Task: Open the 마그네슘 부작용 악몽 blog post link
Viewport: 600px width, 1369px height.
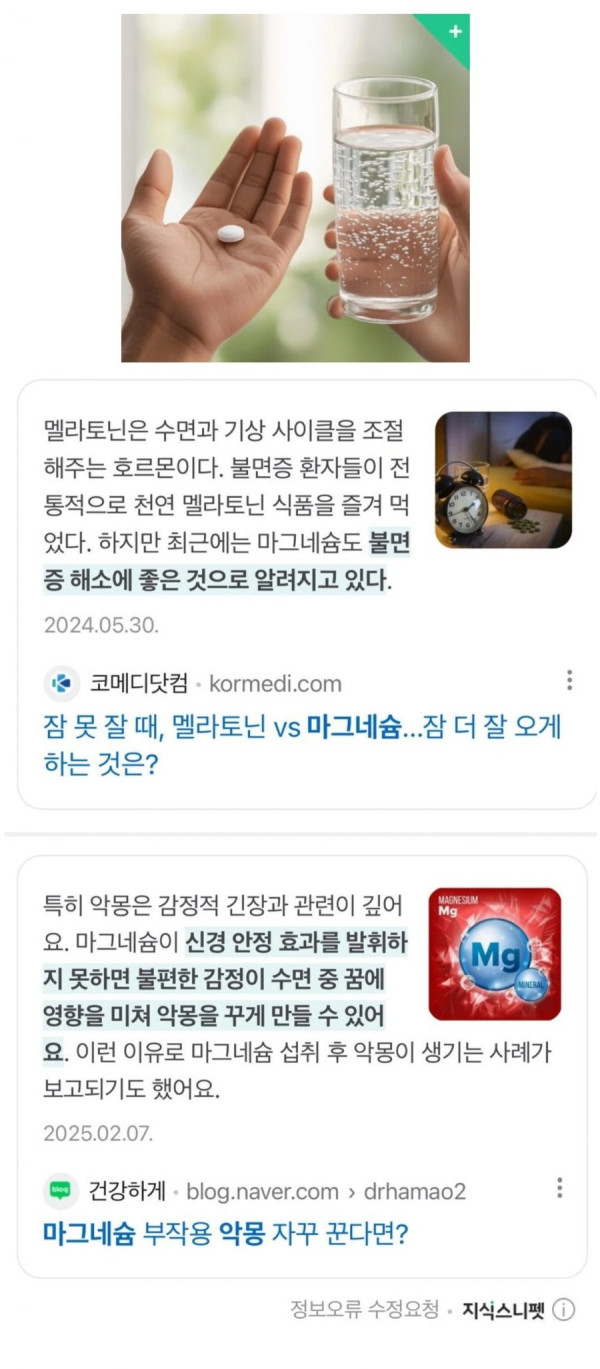Action: [225, 1234]
